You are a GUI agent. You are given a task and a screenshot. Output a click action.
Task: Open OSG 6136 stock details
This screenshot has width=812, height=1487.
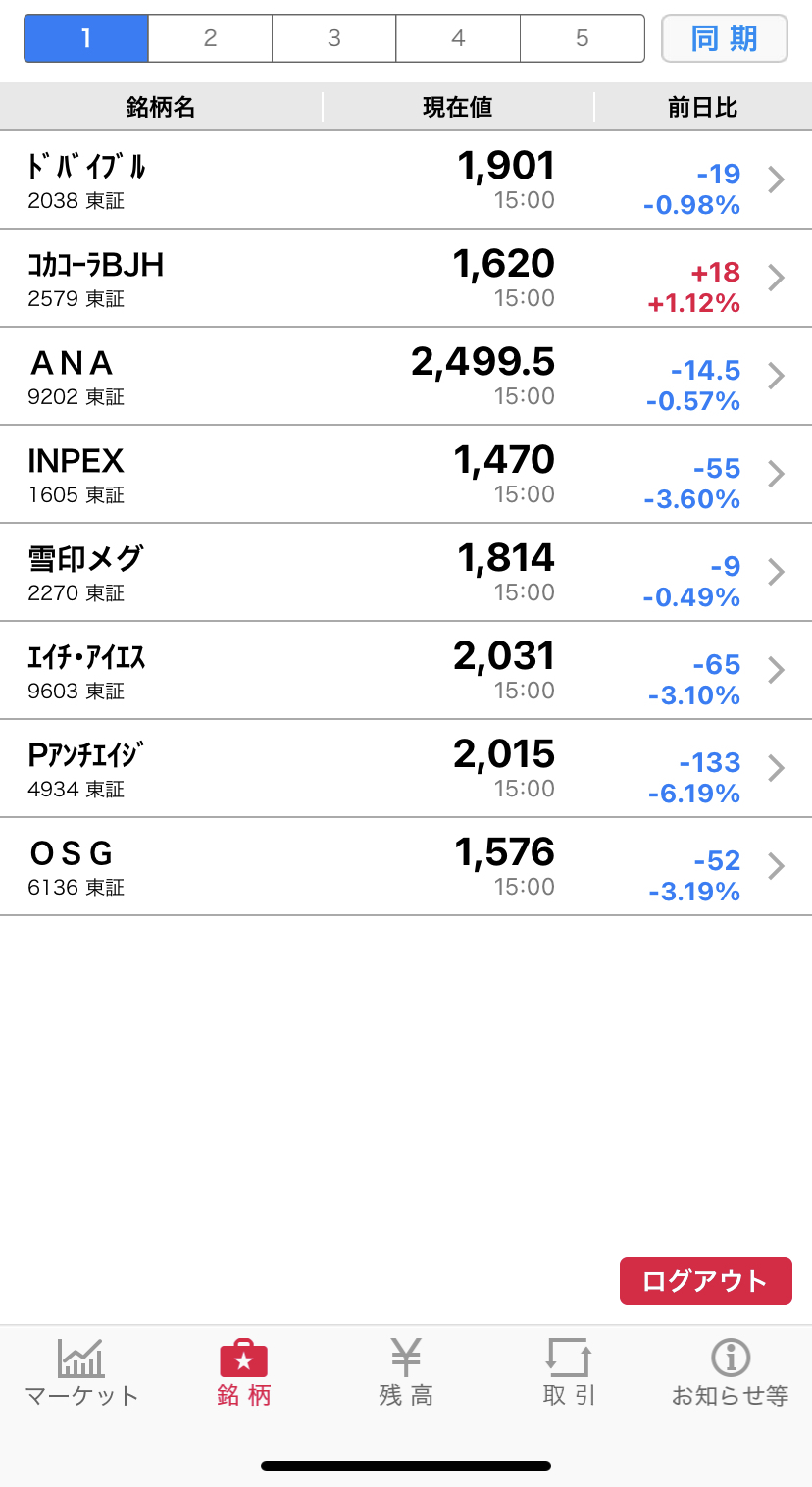tap(406, 867)
